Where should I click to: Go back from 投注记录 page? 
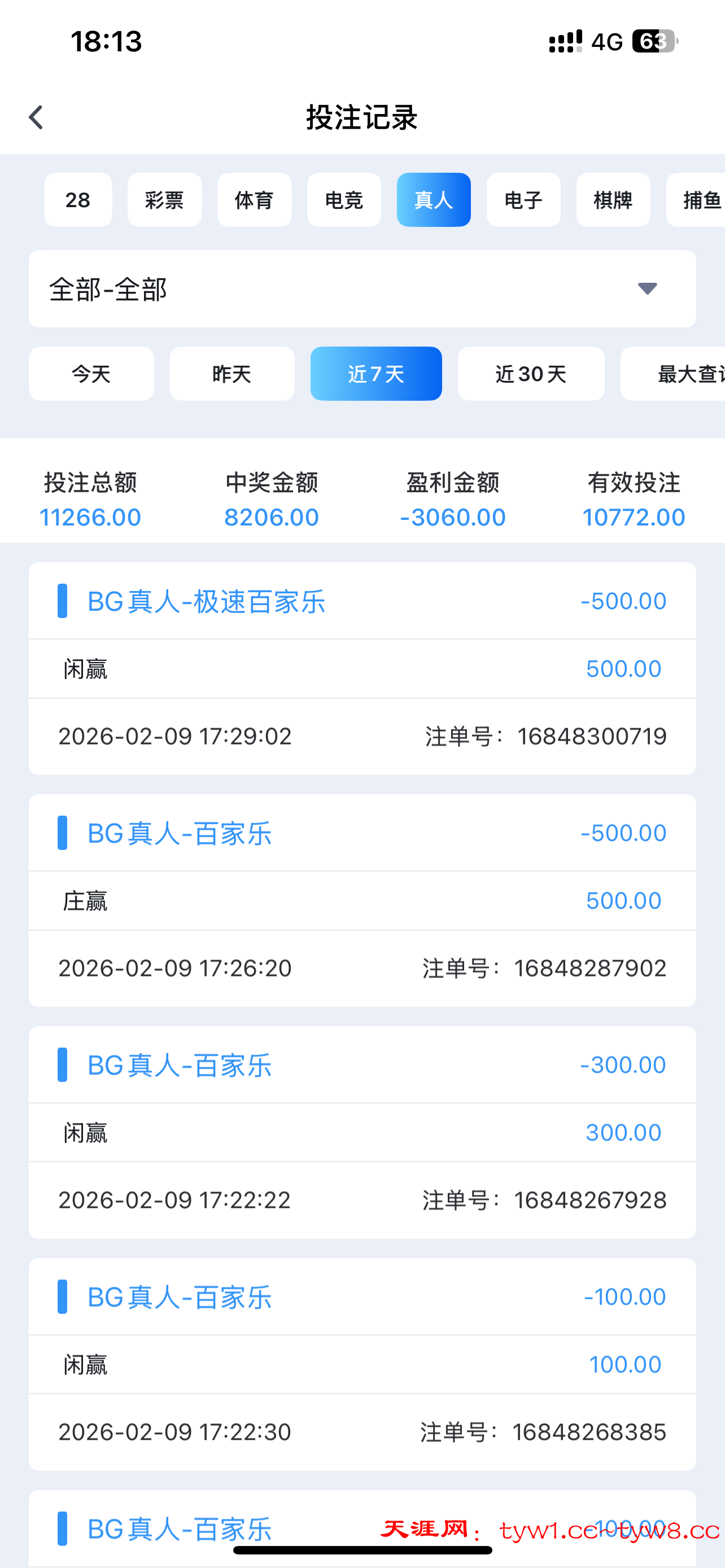[36, 117]
